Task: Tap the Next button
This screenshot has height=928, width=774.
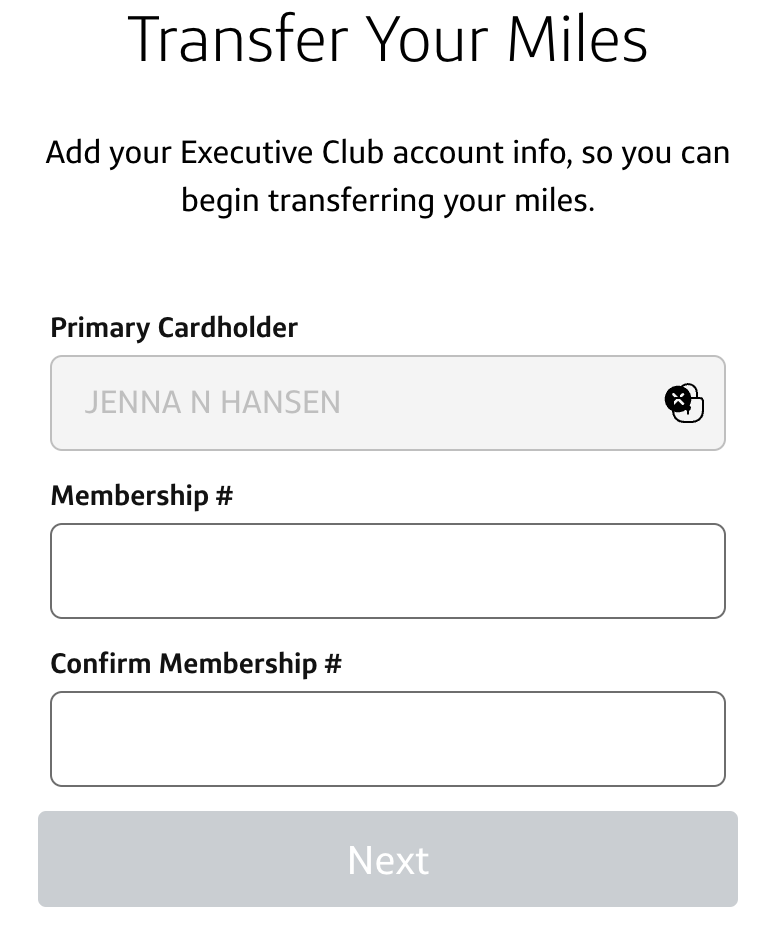Action: coord(387,859)
